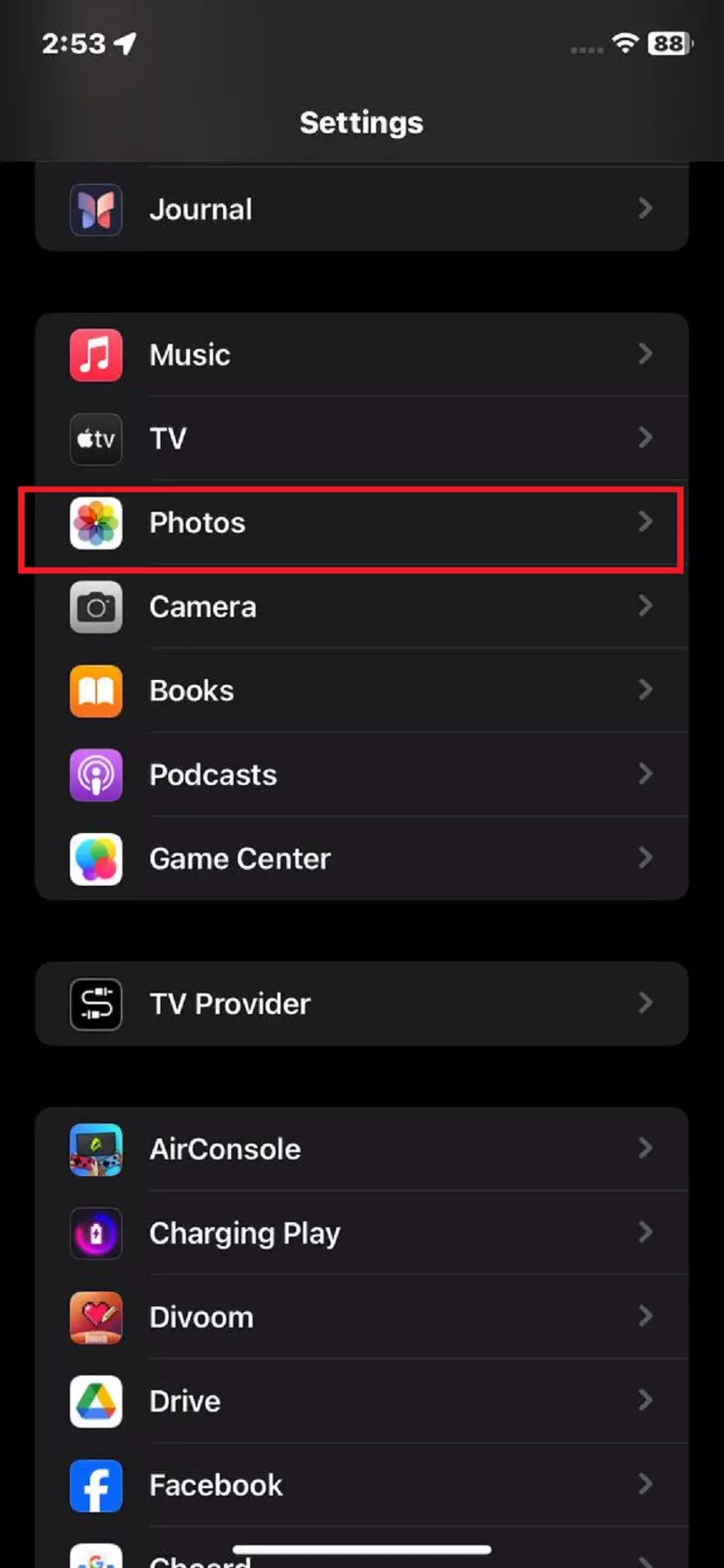Screen dimensions: 724x1568
Task: Select the Camera settings row
Action: coord(362,607)
